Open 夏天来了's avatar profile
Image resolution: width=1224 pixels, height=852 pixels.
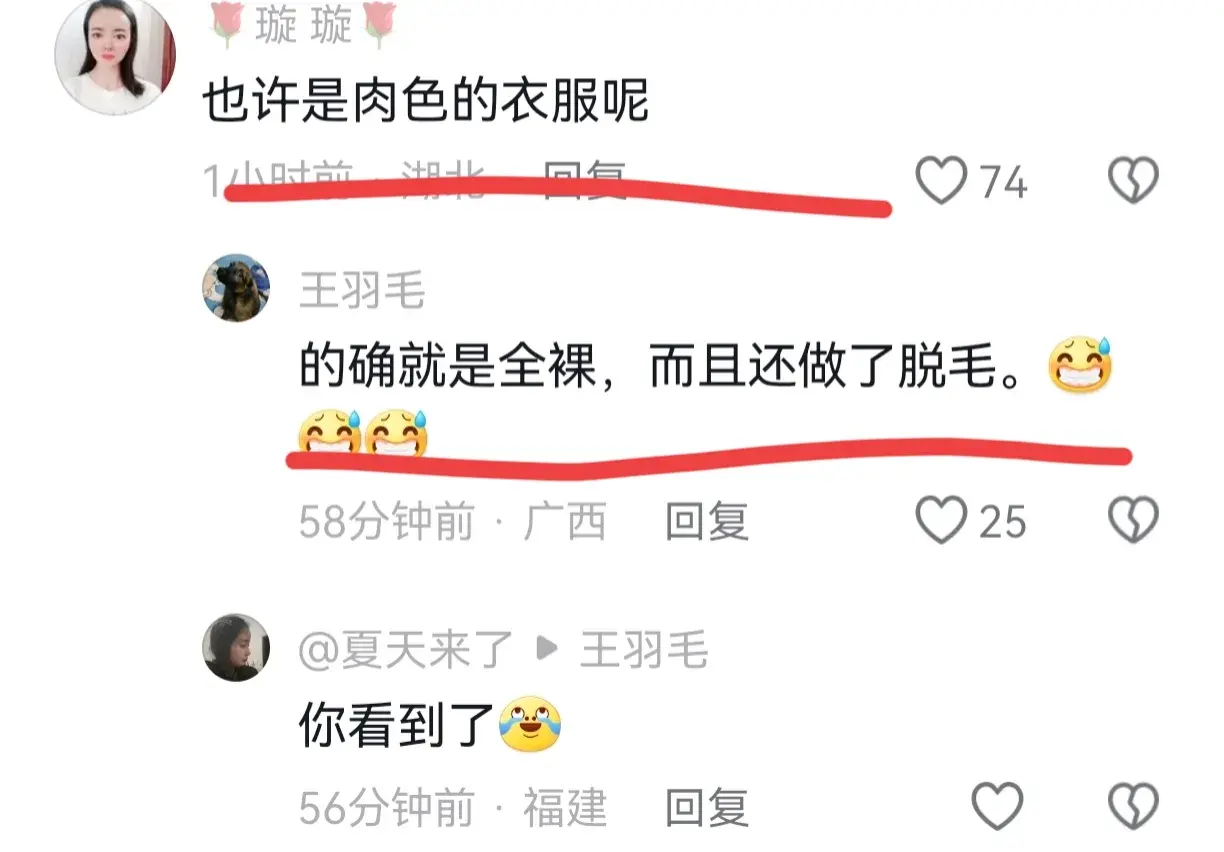[x=237, y=648]
